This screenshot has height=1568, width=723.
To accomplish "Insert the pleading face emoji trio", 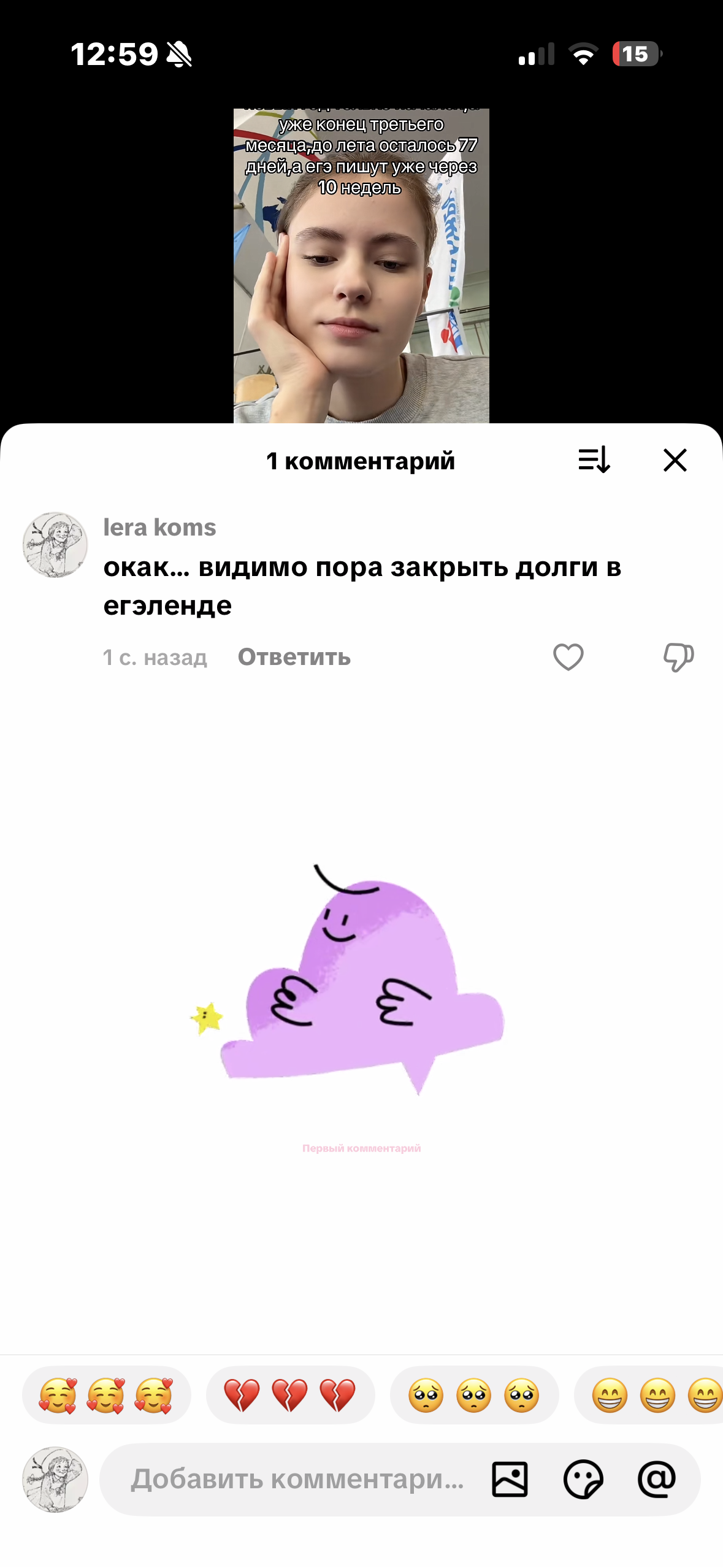I will [x=473, y=1395].
